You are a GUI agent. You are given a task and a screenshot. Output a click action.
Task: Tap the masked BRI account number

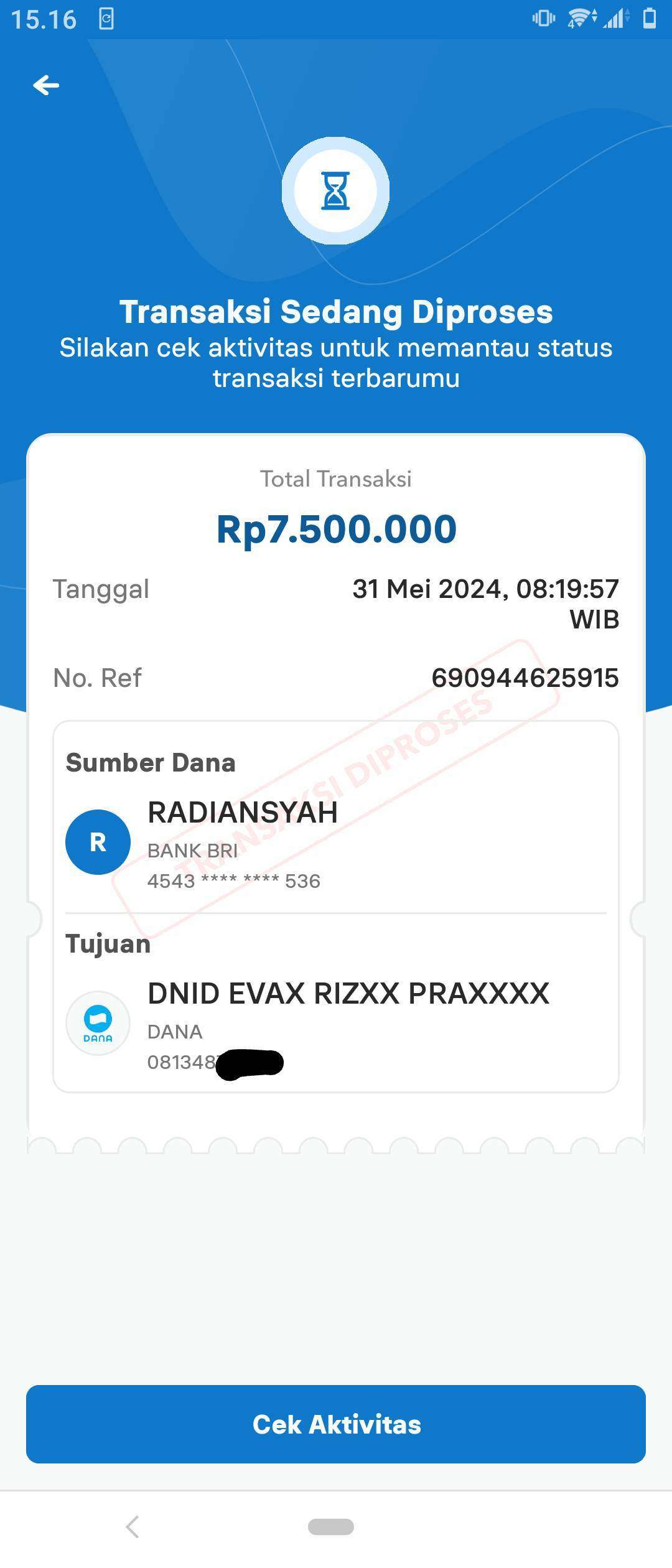(x=234, y=881)
